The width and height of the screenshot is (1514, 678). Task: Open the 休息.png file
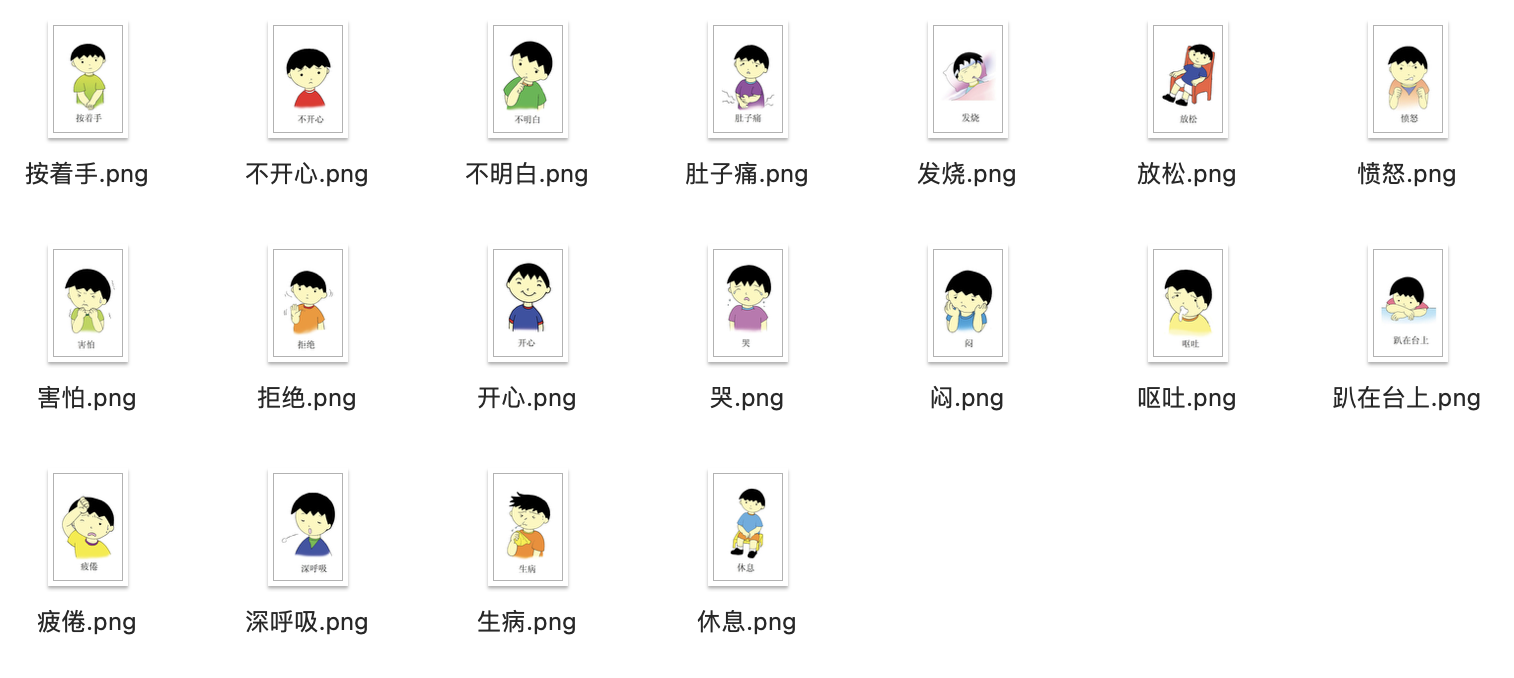click(x=747, y=528)
